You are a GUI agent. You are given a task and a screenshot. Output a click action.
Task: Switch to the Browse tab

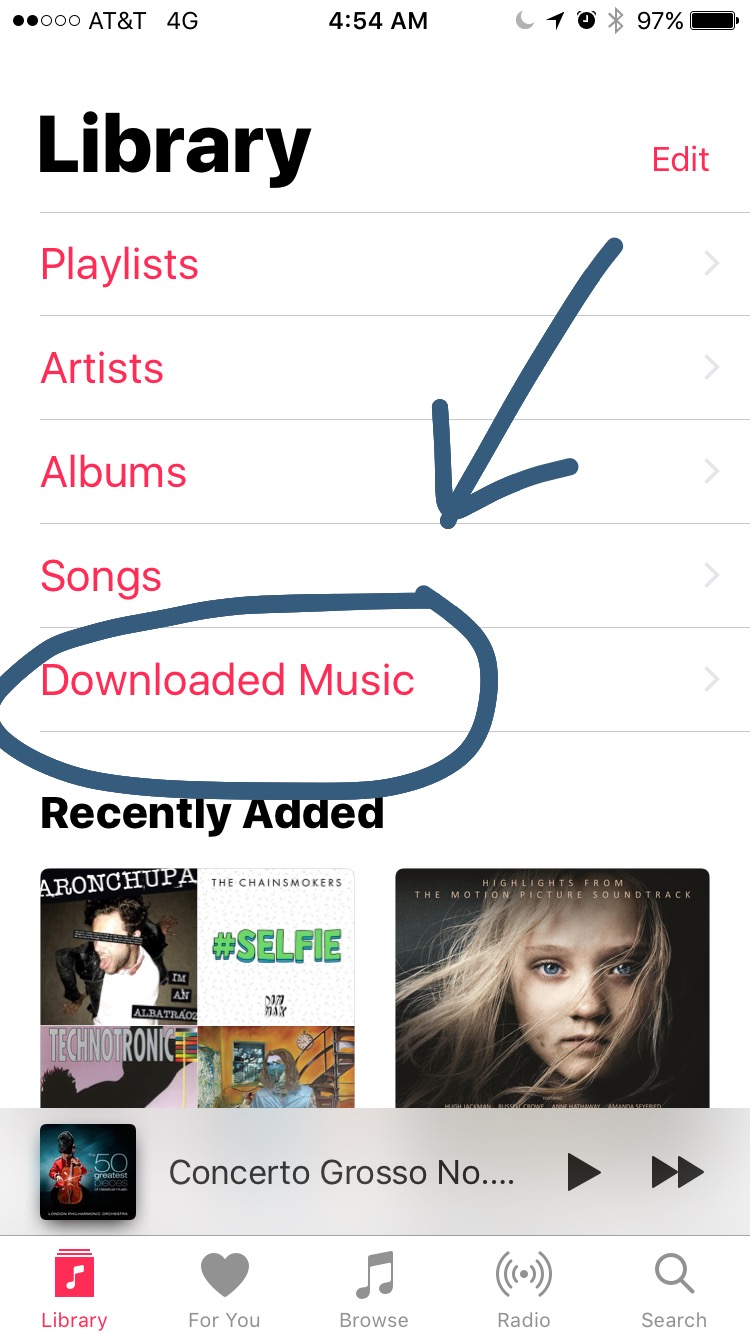tap(374, 1290)
